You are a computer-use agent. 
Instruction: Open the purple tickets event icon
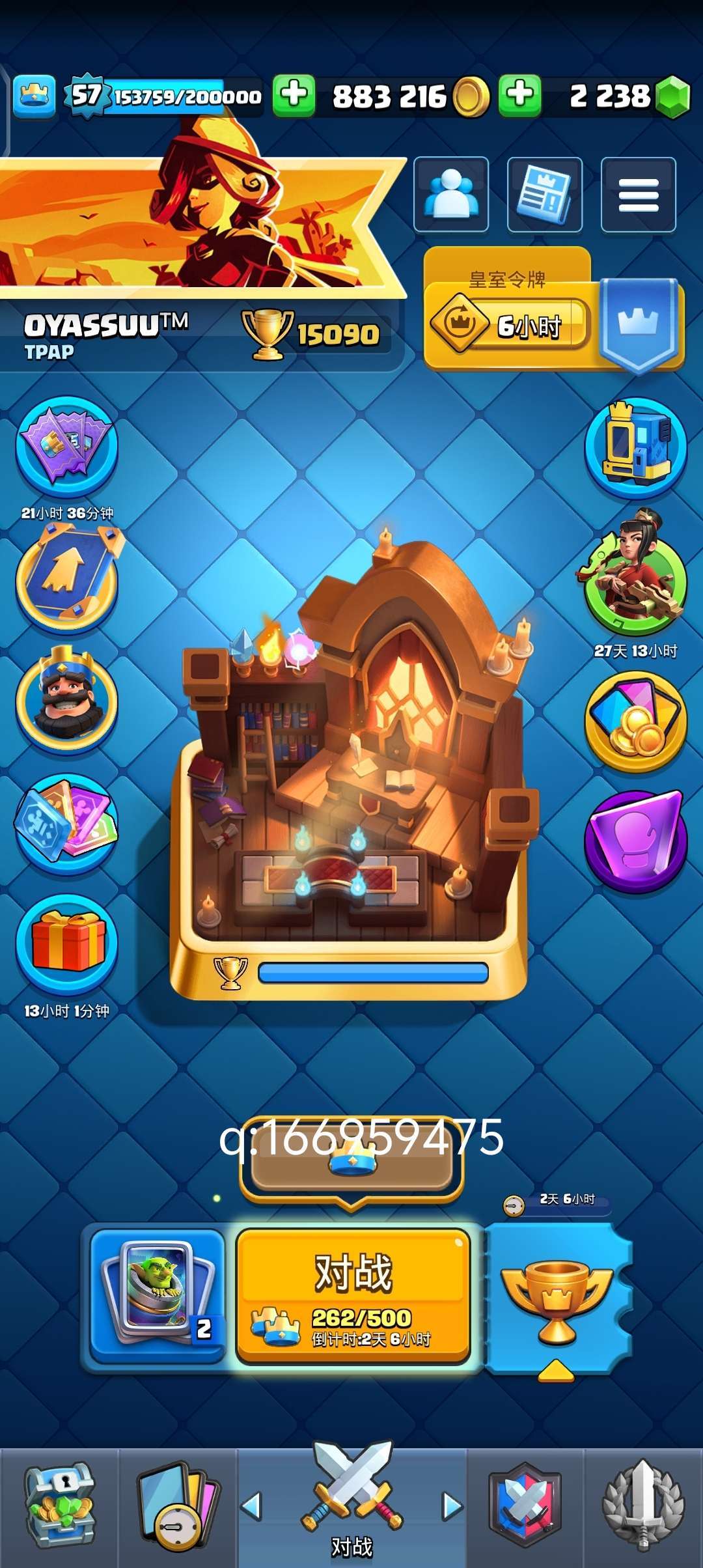coord(67,446)
